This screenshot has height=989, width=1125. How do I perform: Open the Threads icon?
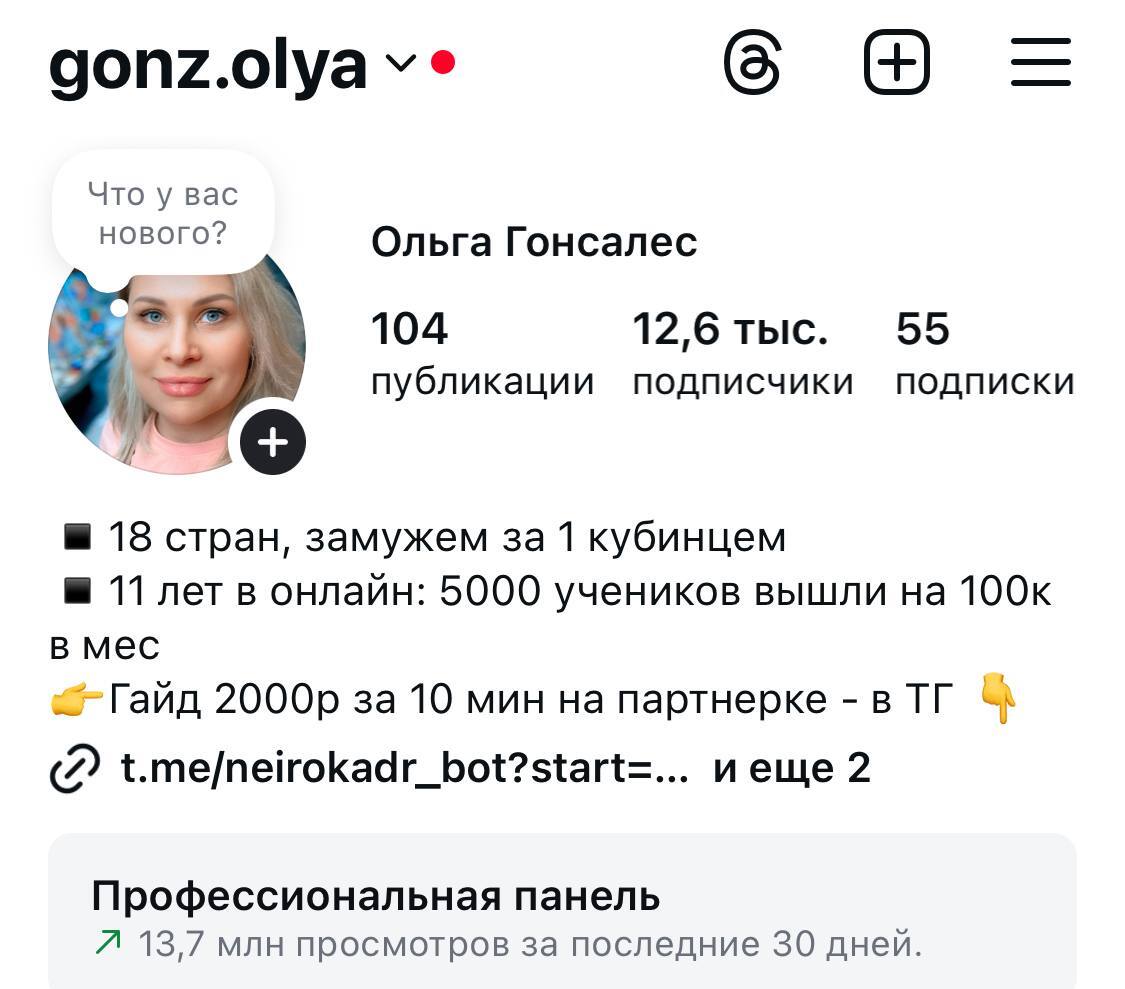coord(752,64)
